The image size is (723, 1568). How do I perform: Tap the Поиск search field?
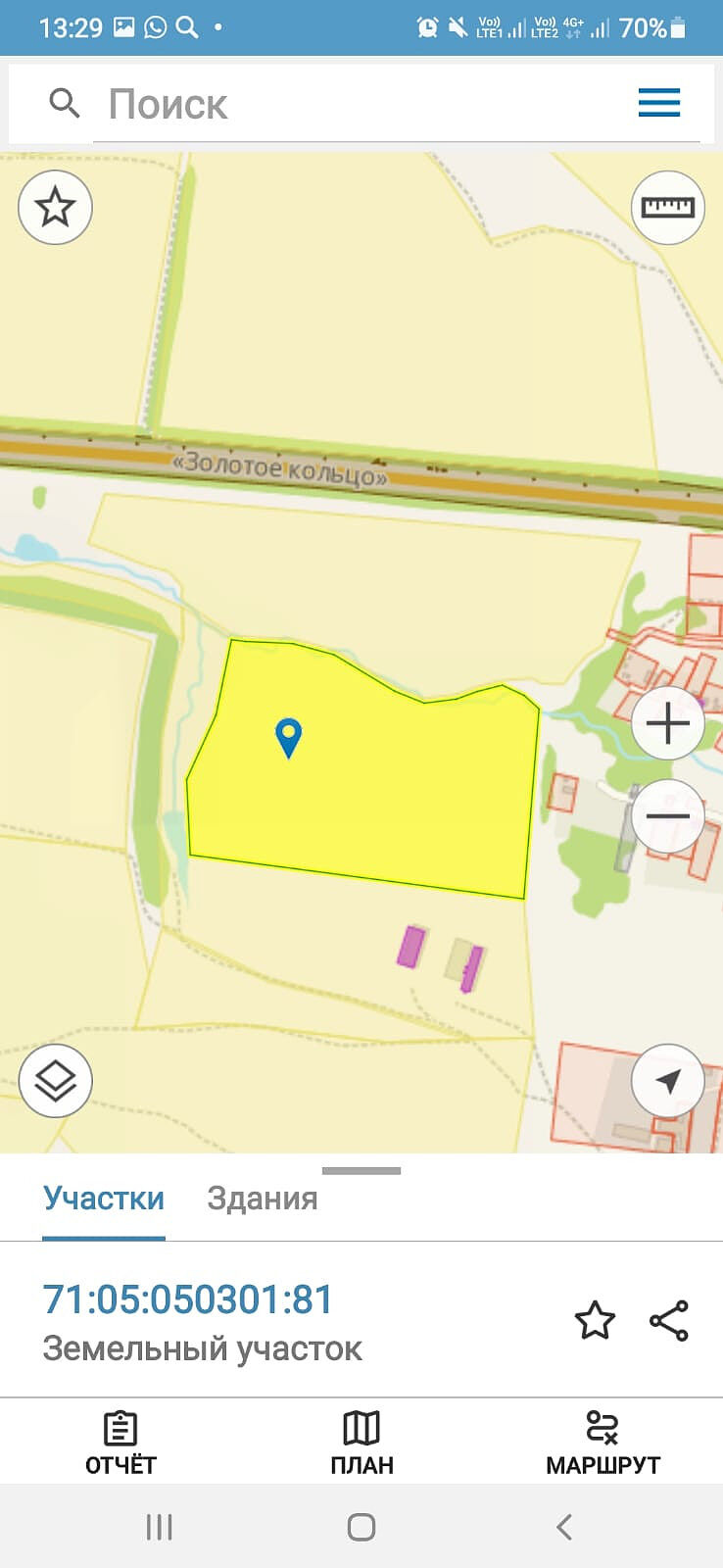click(x=353, y=104)
